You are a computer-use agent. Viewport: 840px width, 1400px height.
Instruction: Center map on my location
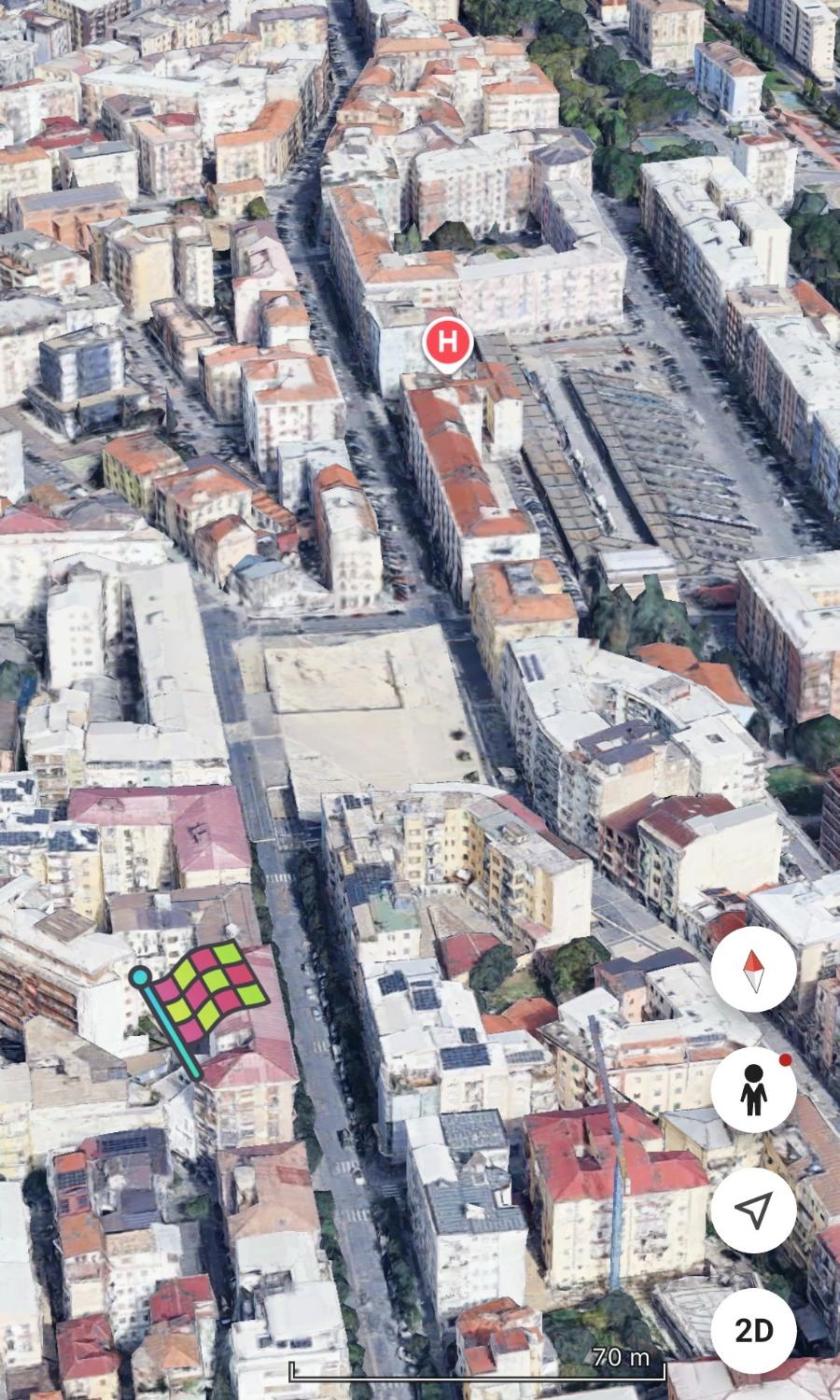pyautogui.click(x=753, y=1210)
